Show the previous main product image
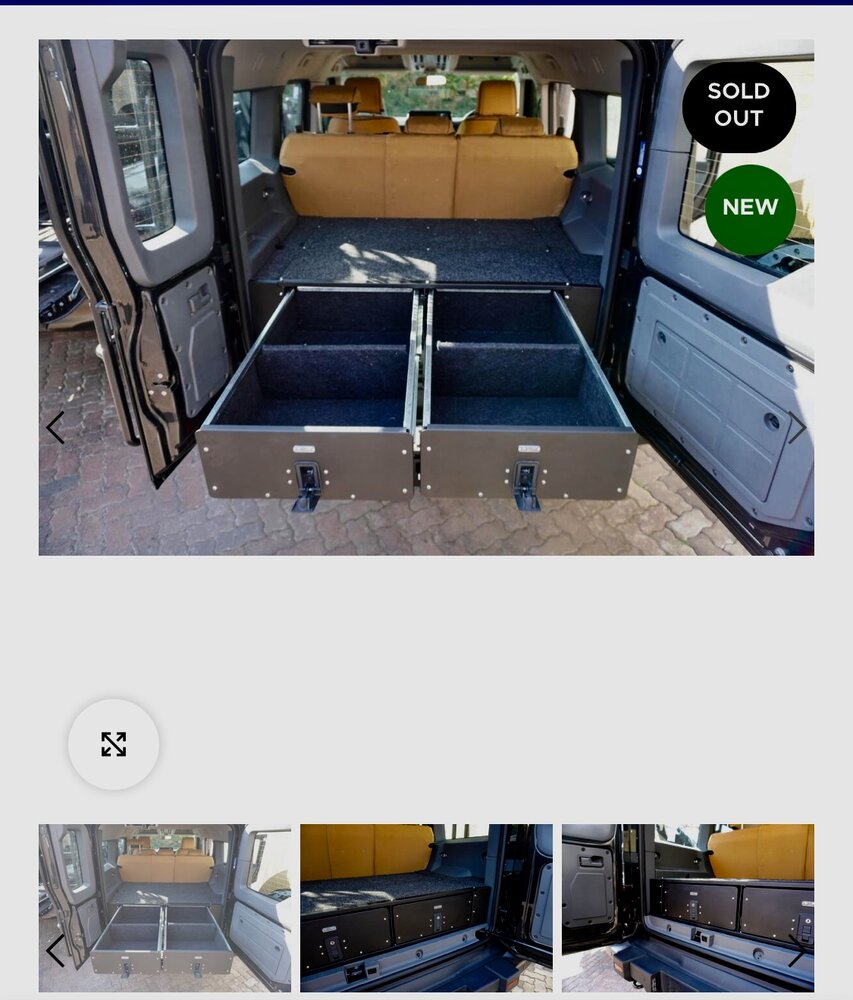 coord(55,428)
